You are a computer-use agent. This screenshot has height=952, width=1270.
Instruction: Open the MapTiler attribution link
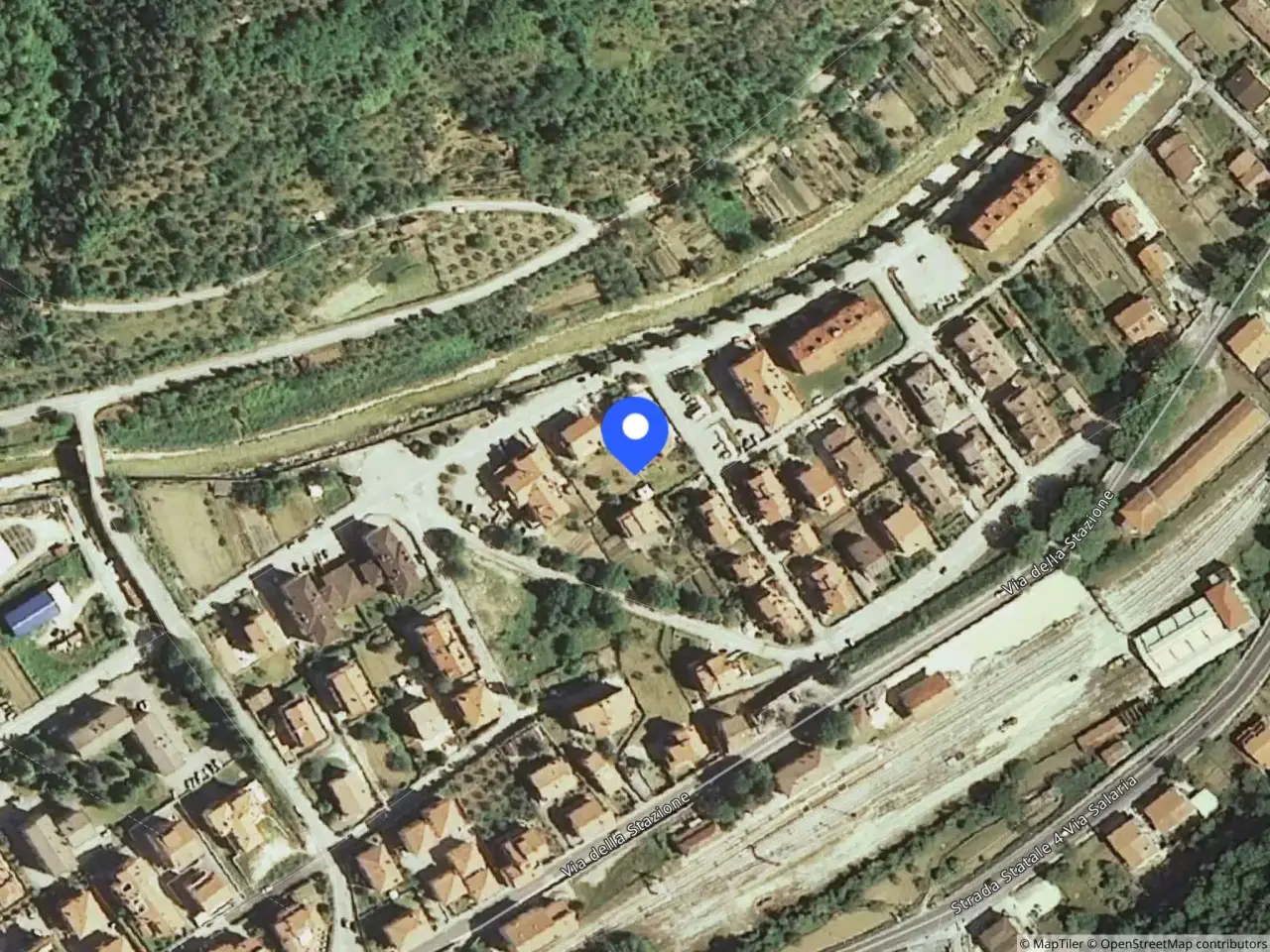(1057, 943)
